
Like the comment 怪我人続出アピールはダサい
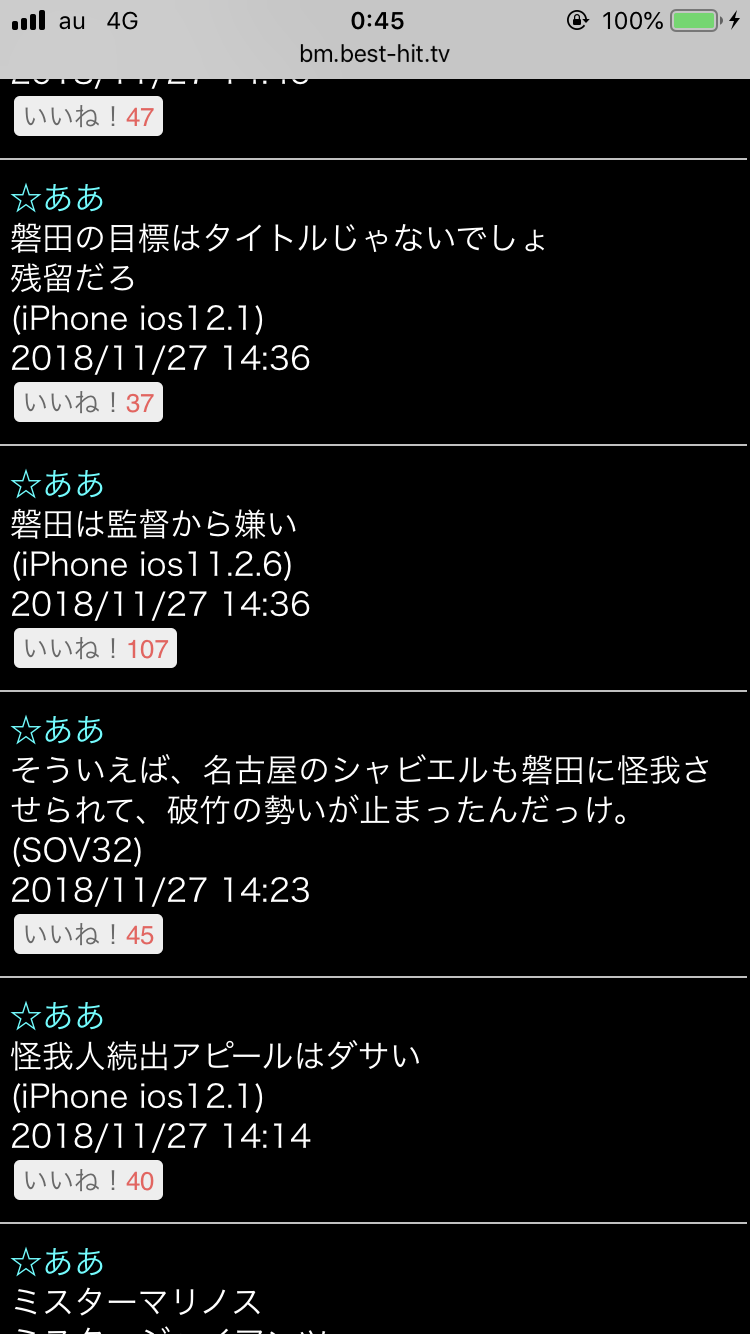pos(88,1181)
